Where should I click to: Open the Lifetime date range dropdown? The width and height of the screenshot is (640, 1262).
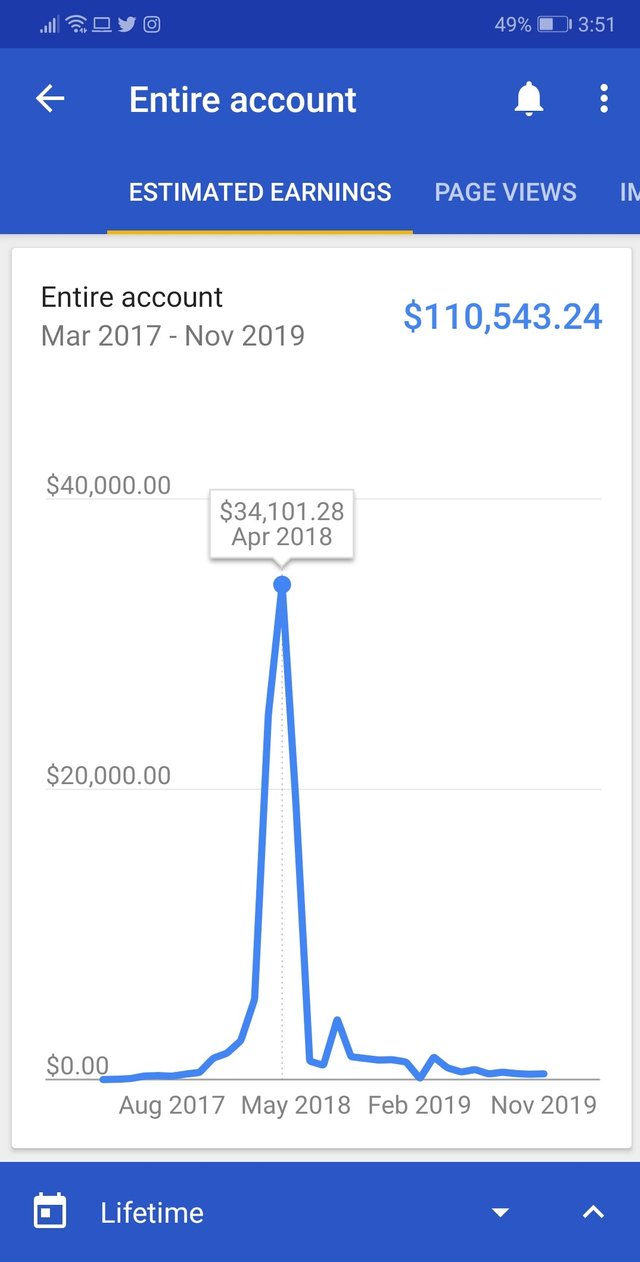click(500, 1213)
